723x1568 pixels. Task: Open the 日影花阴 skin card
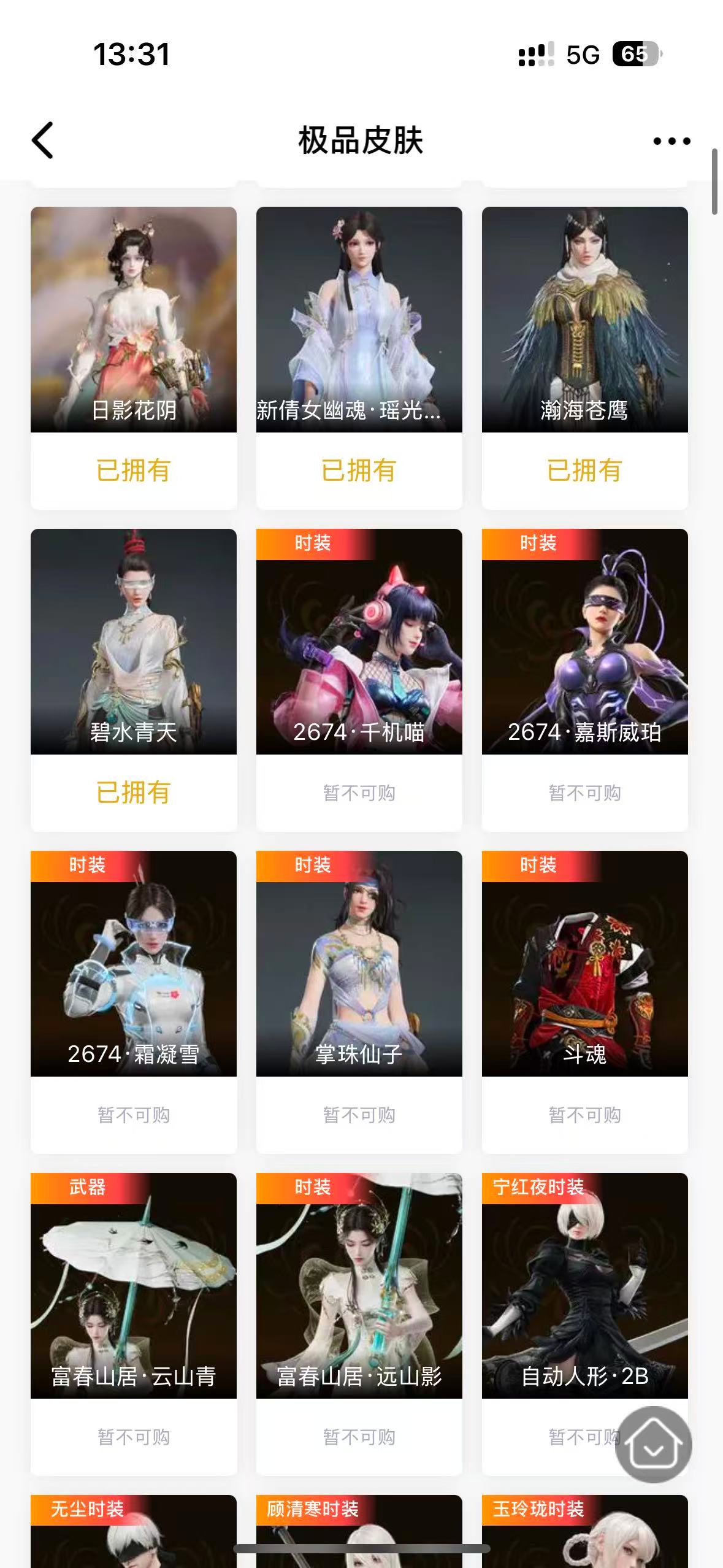(134, 320)
